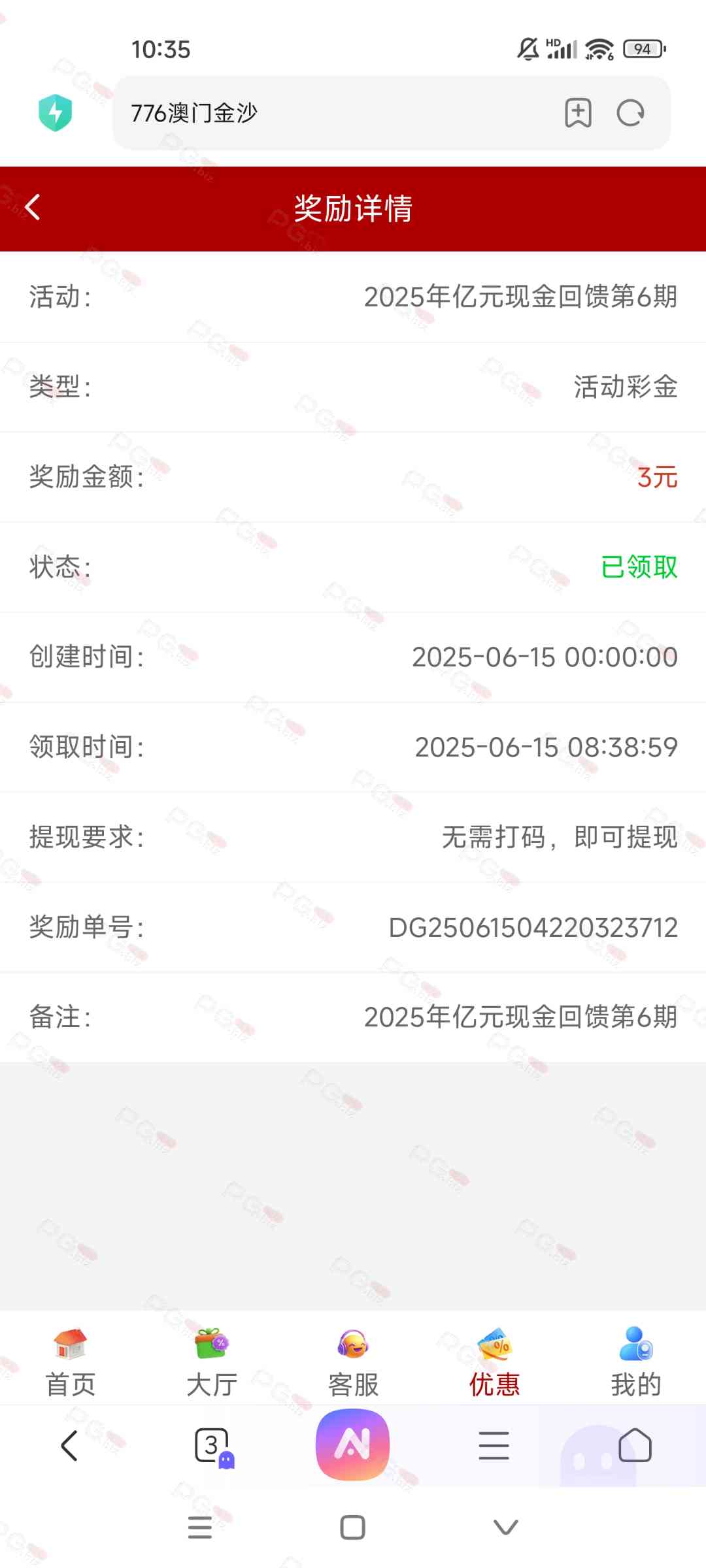Launch the browser AI assistant button
This screenshot has height=1568, width=706.
353,1445
